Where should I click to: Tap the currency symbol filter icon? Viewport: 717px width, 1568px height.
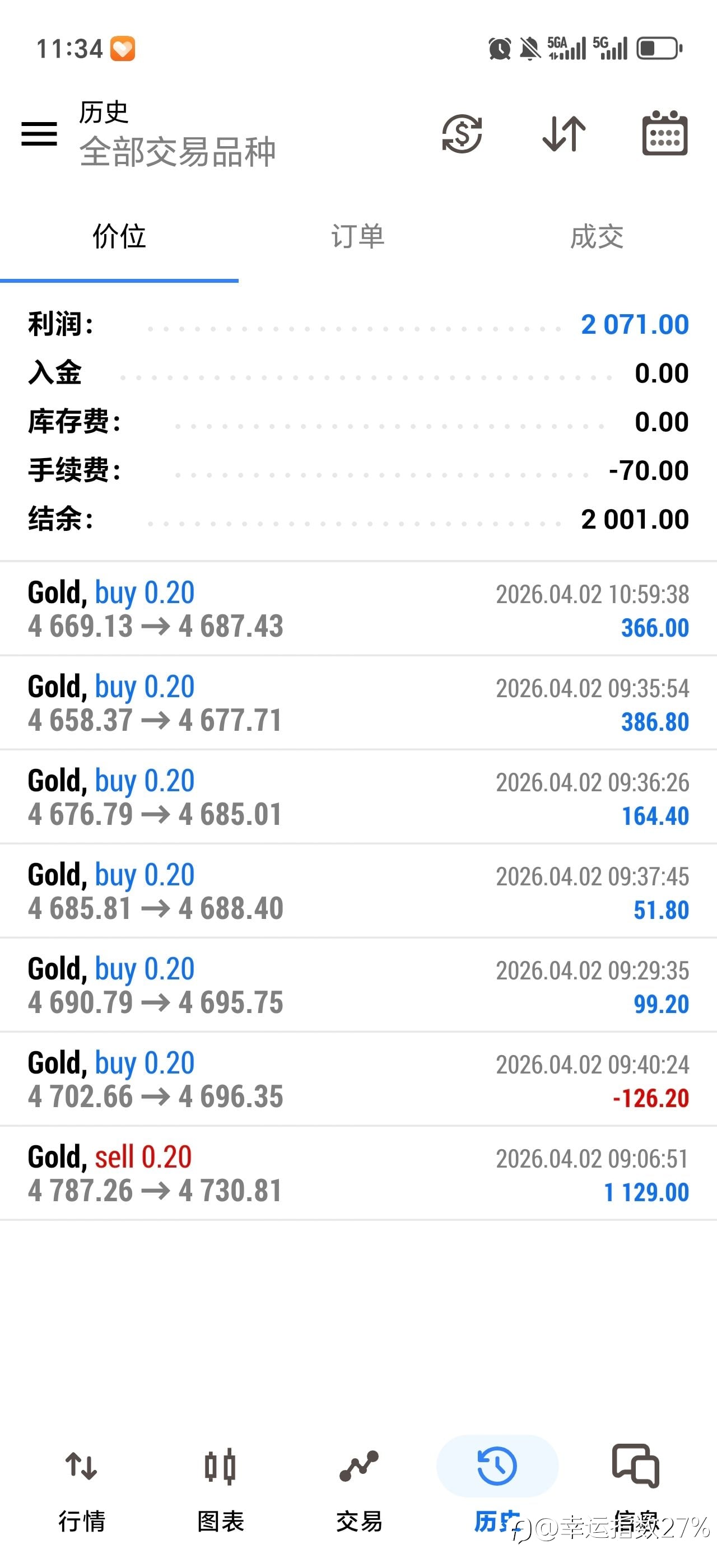(x=462, y=133)
